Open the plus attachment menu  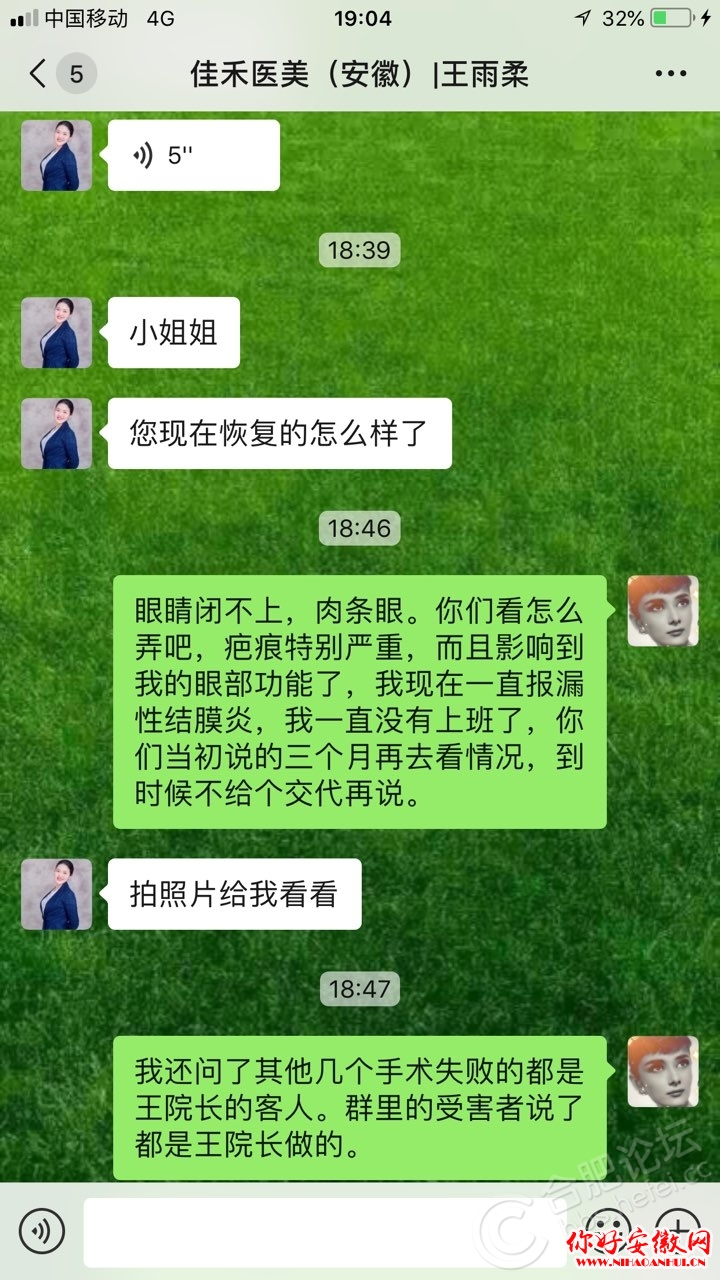[680, 1228]
